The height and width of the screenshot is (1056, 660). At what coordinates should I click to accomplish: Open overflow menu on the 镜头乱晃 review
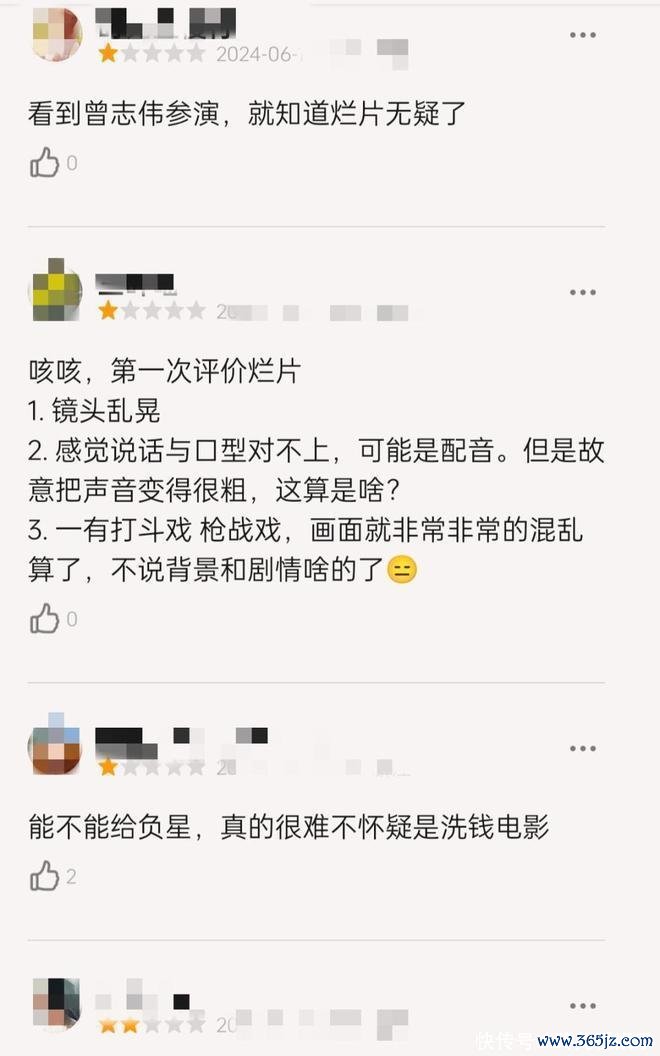point(583,292)
